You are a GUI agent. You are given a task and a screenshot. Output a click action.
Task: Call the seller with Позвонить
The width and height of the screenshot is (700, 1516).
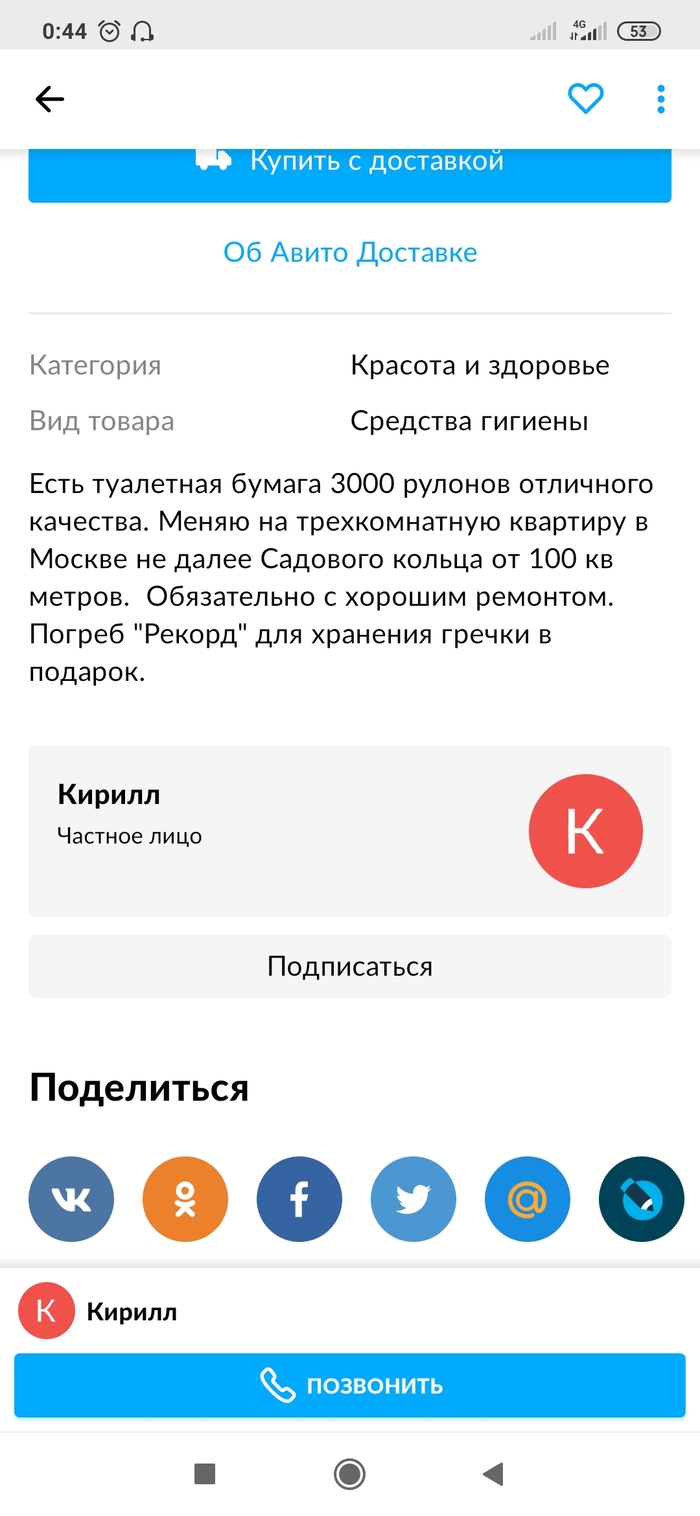(349, 1385)
